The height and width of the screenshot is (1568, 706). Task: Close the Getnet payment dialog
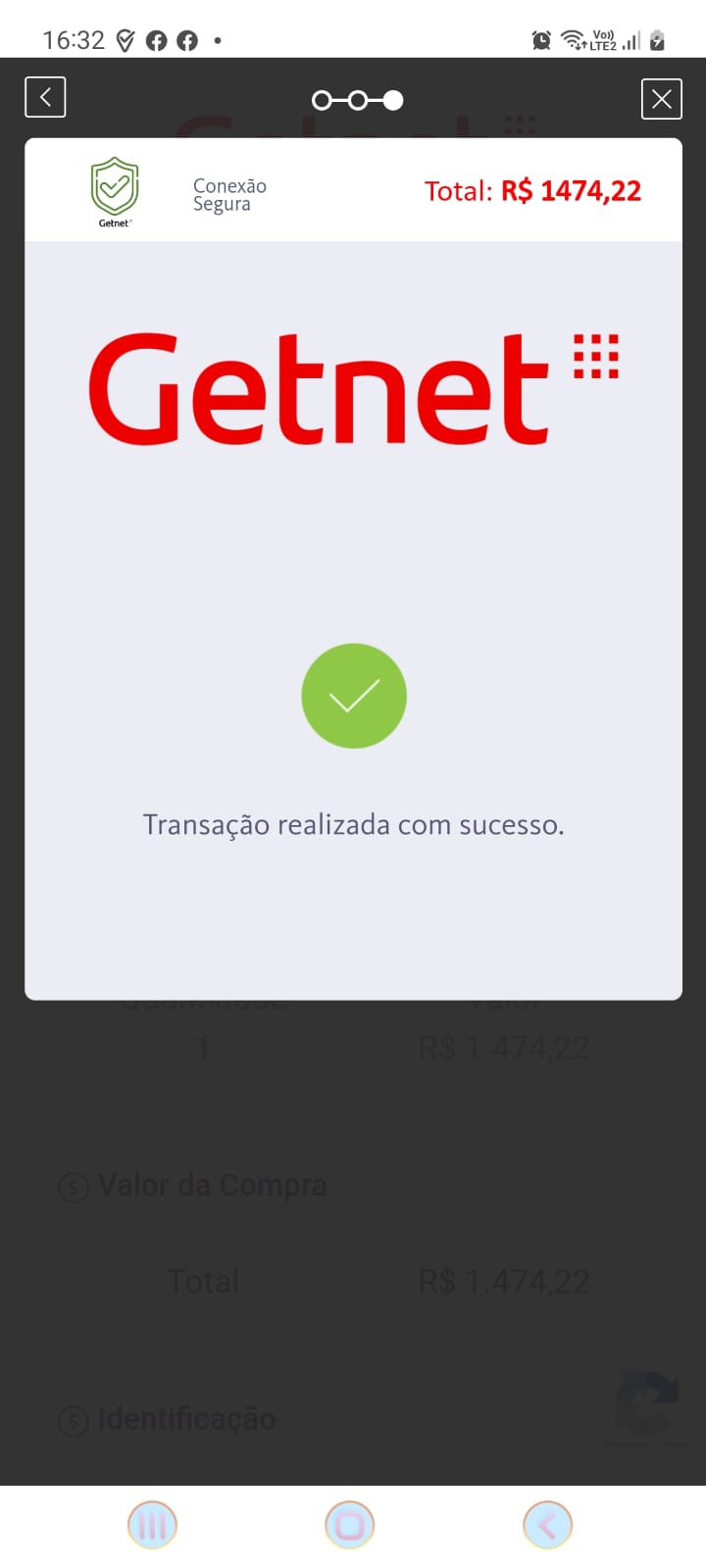coord(662,98)
